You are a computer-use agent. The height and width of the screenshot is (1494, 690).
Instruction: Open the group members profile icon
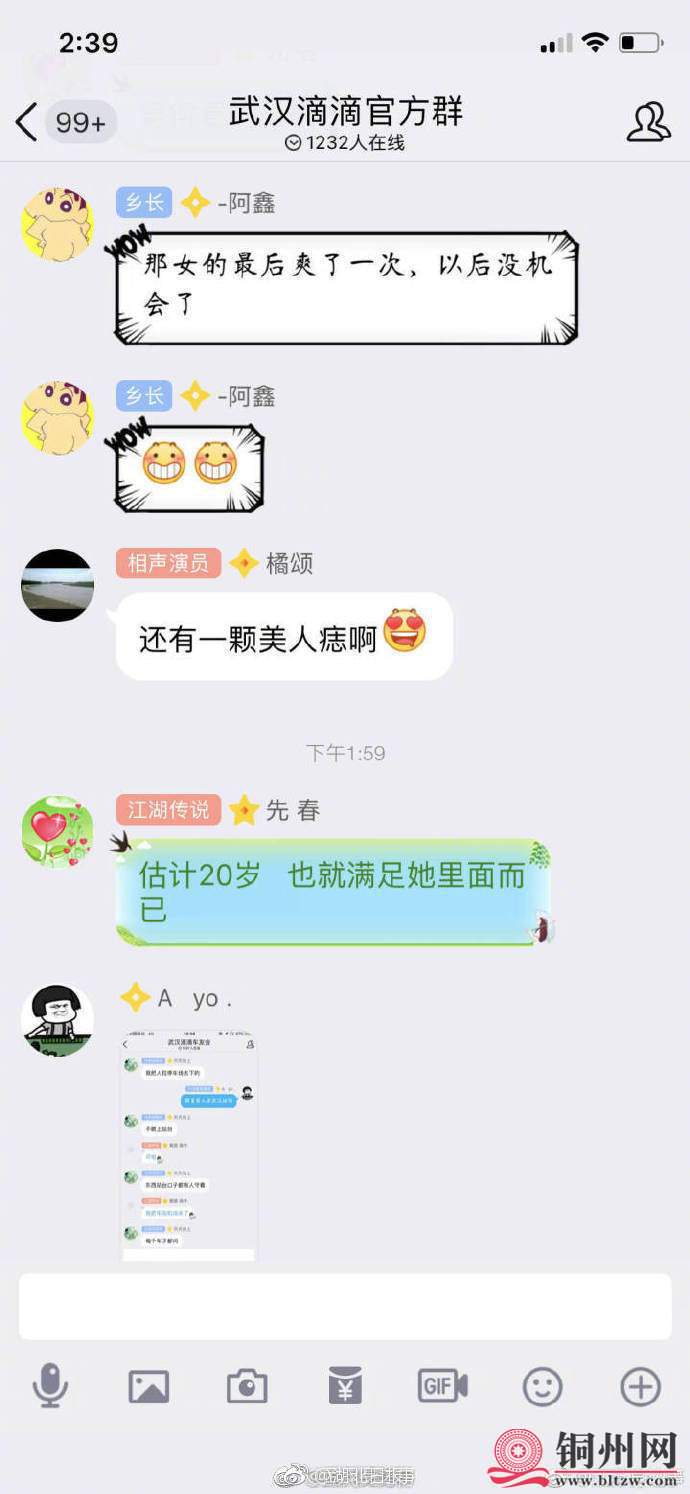point(648,122)
